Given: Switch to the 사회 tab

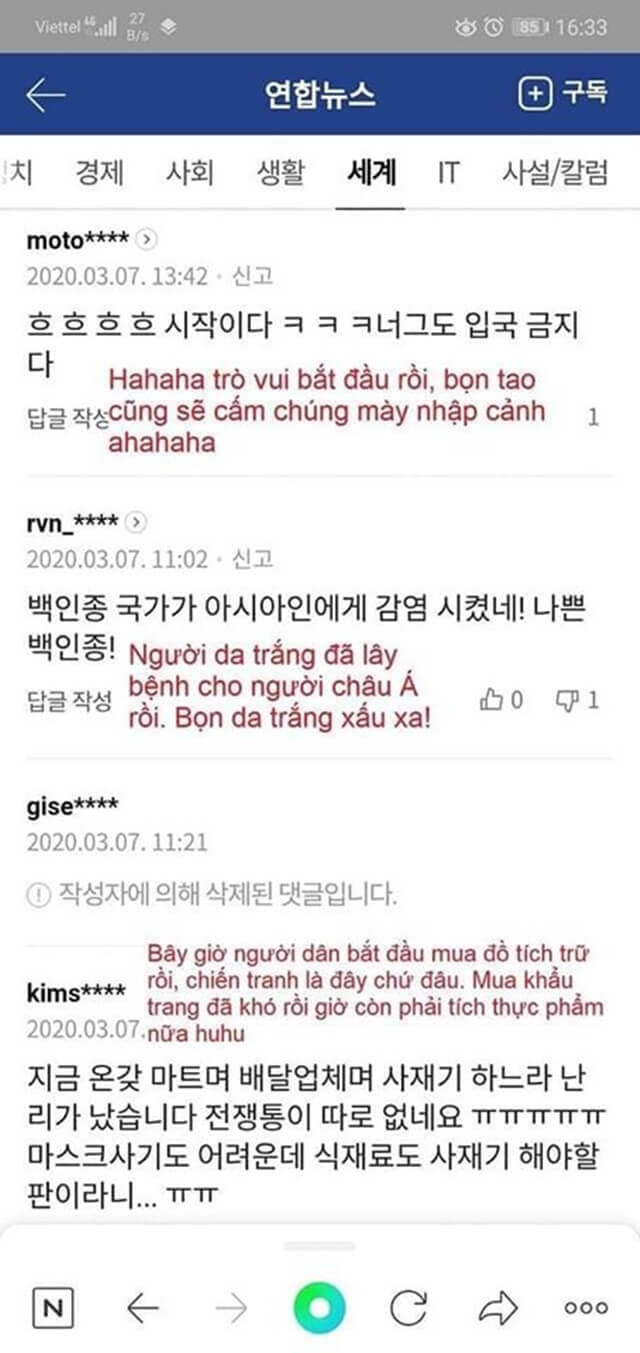Looking at the screenshot, I should click(x=189, y=173).
